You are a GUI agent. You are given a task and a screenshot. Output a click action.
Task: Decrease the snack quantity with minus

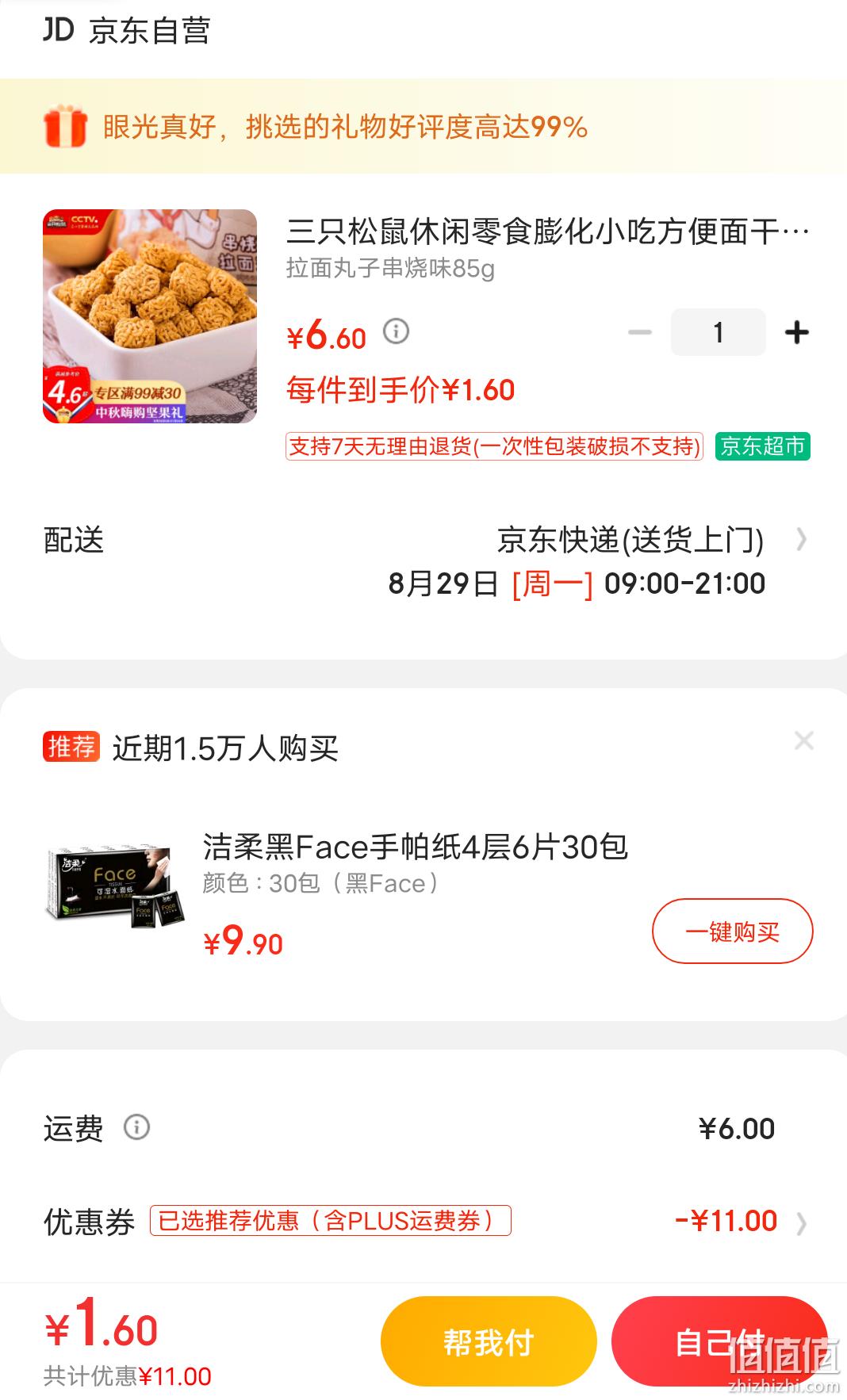pyautogui.click(x=640, y=332)
